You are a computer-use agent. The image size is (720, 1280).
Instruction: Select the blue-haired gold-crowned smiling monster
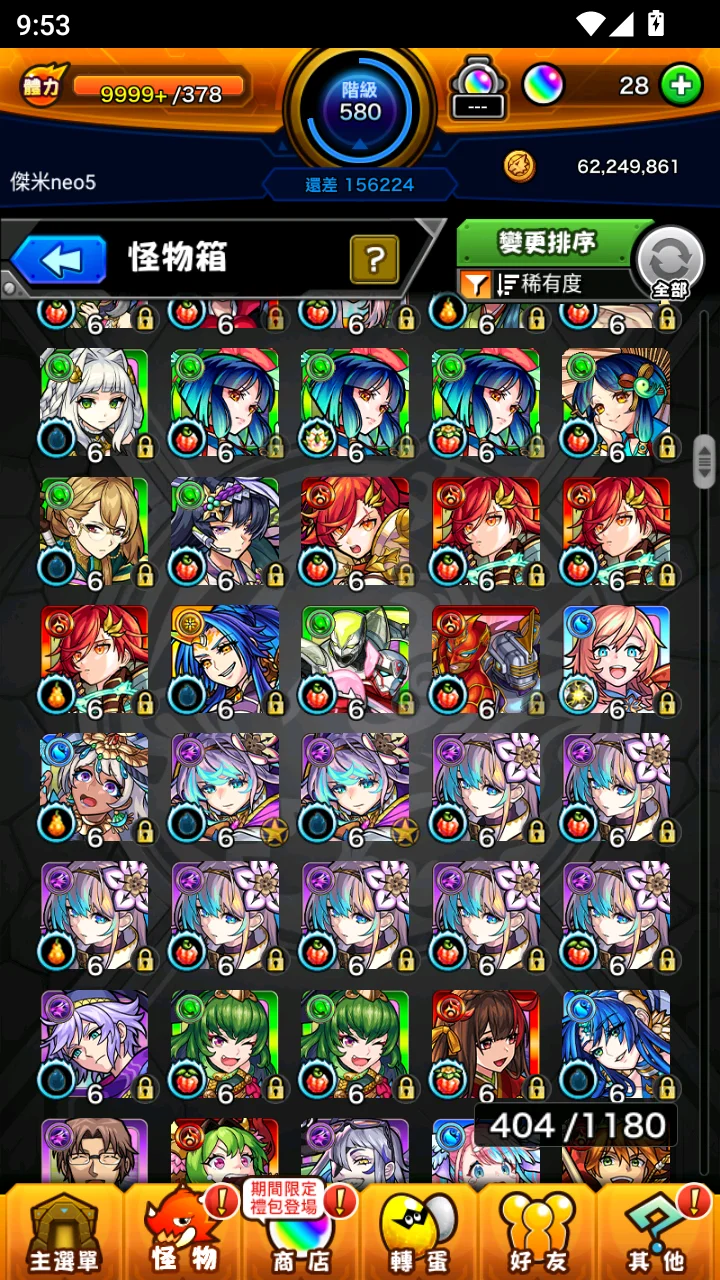click(225, 660)
